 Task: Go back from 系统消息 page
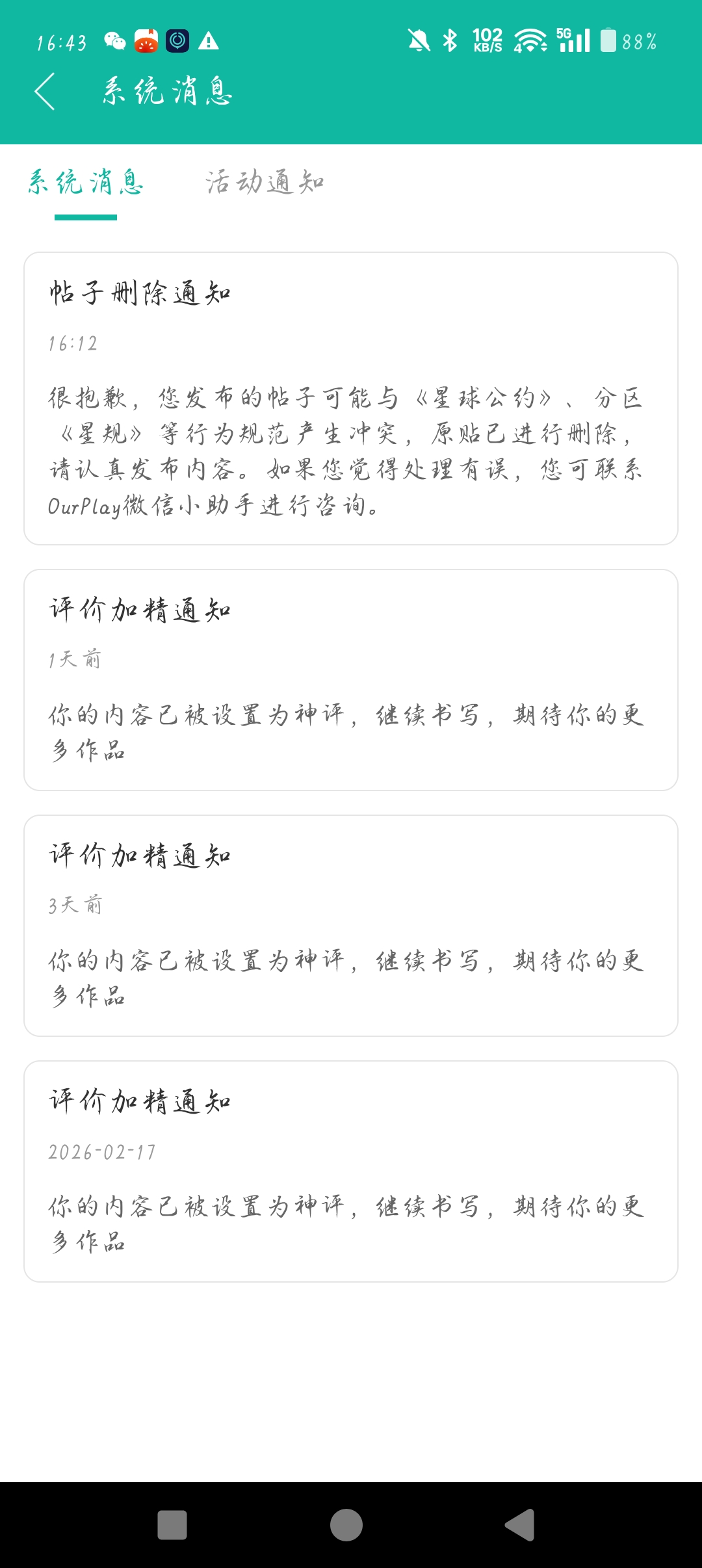pos(45,91)
